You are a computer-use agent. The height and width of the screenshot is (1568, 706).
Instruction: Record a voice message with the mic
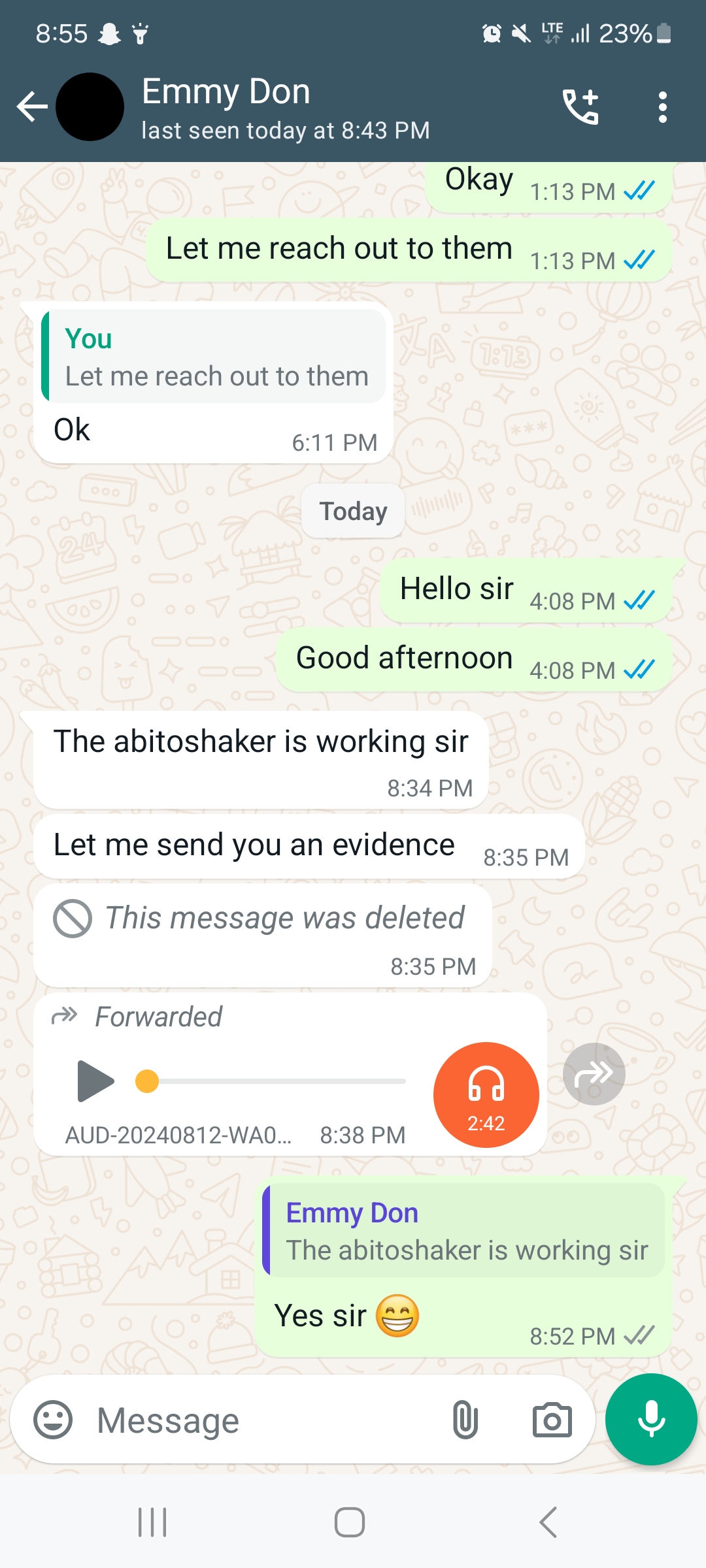pyautogui.click(x=651, y=1419)
